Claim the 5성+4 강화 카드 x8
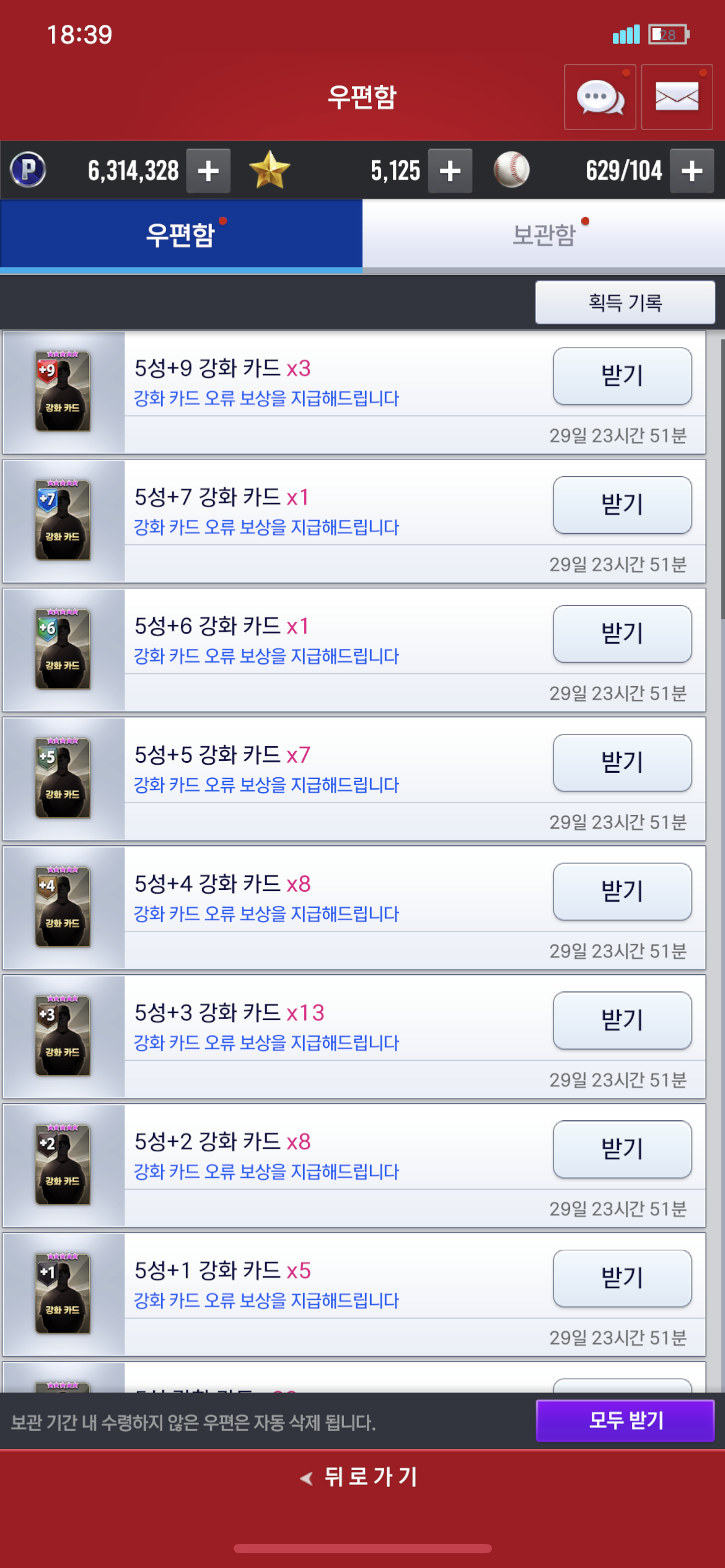 622,891
